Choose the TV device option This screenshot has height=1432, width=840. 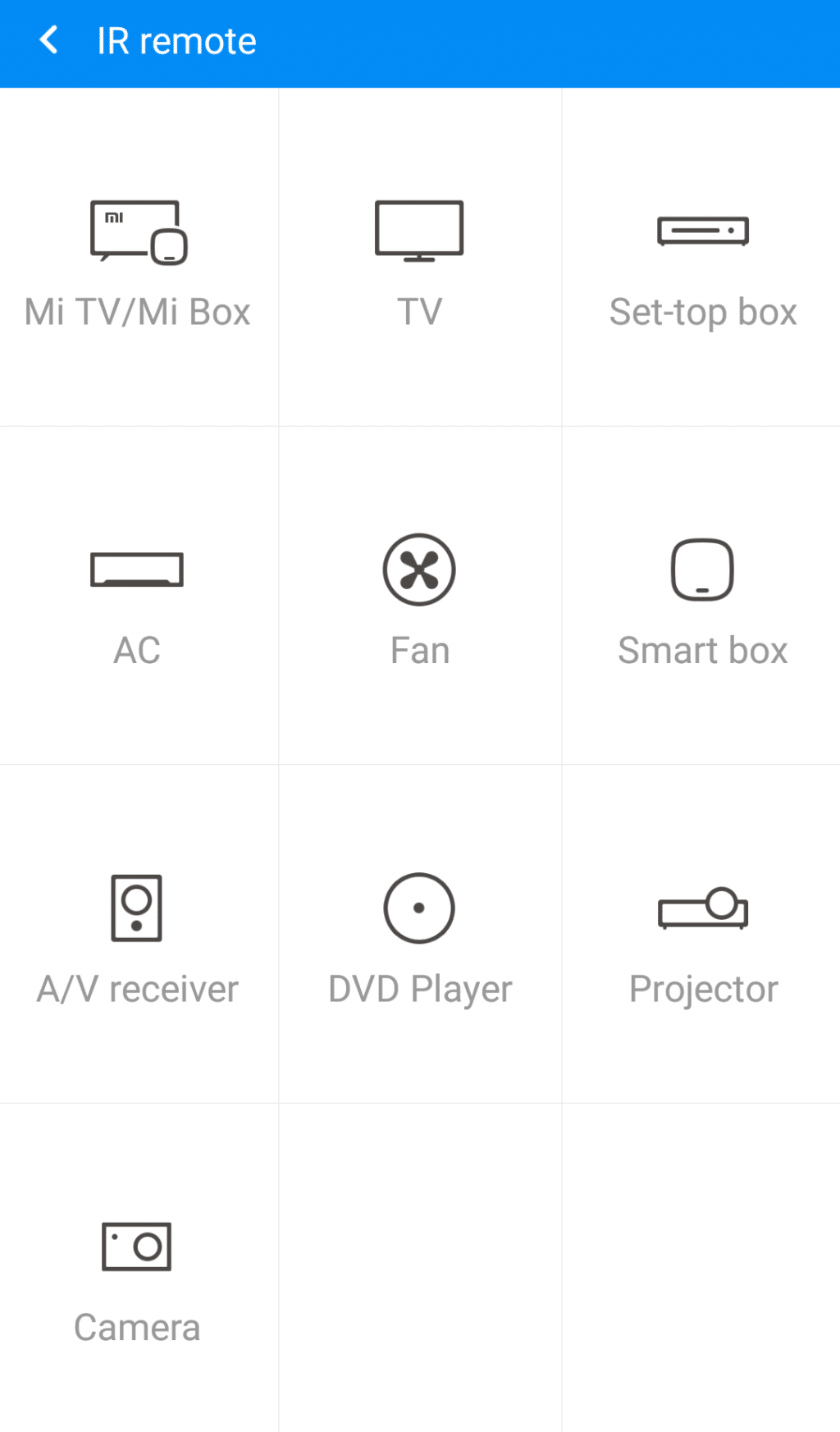(x=420, y=257)
